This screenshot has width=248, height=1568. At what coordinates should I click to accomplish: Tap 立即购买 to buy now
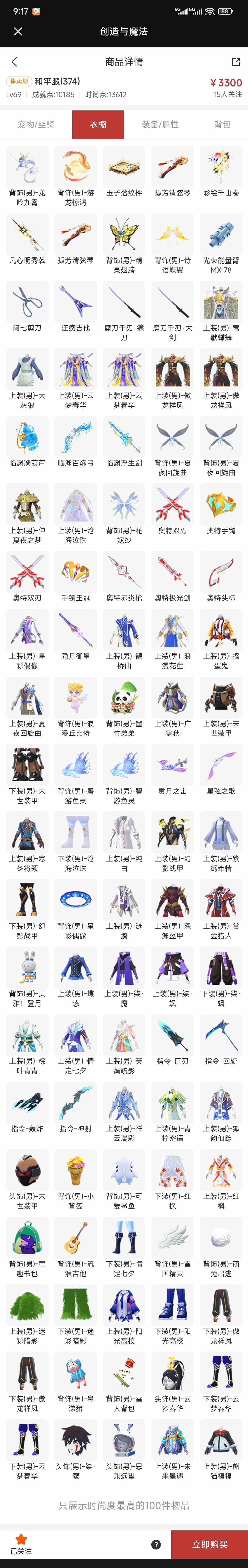[210, 1544]
